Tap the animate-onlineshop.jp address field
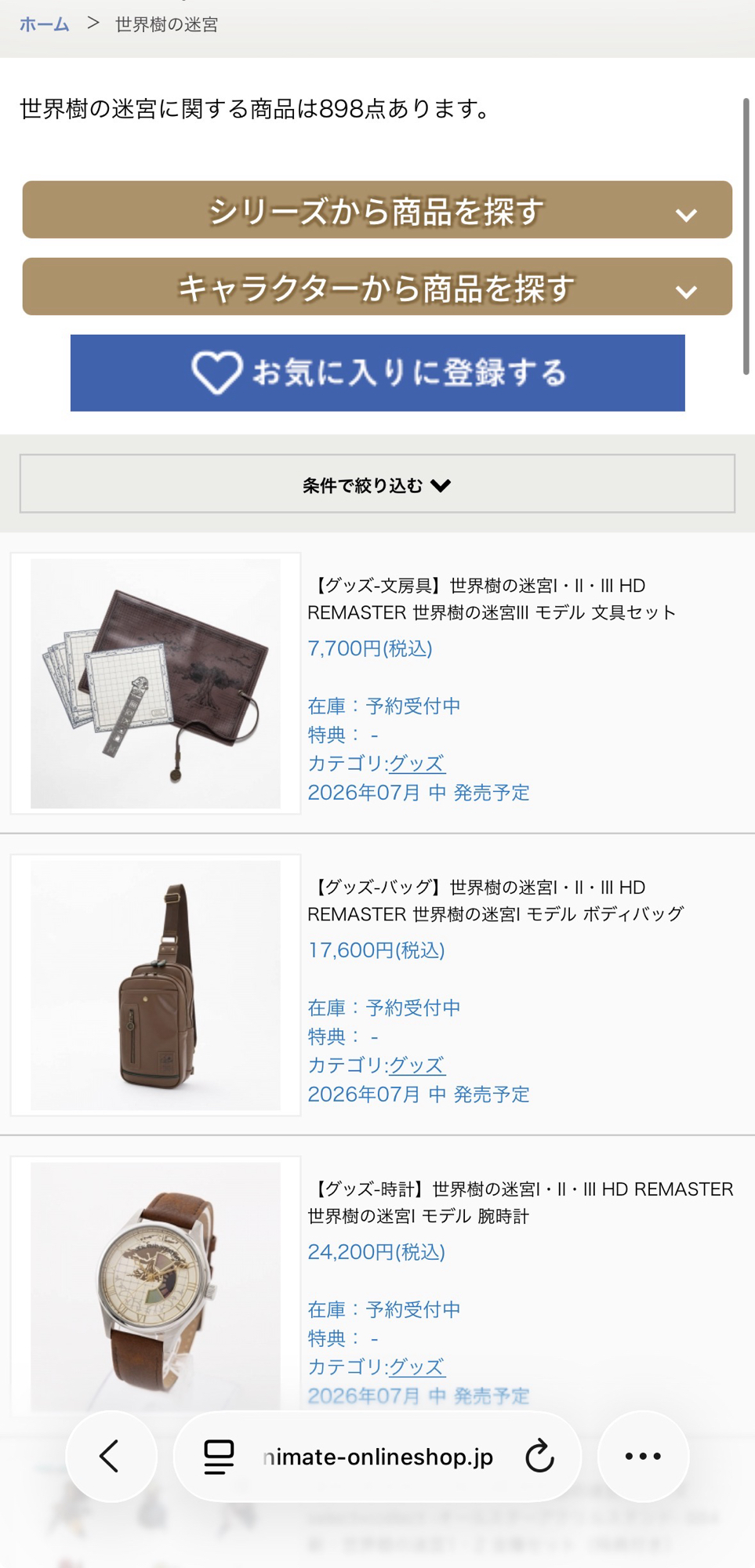The image size is (755, 1568). pos(378,1456)
